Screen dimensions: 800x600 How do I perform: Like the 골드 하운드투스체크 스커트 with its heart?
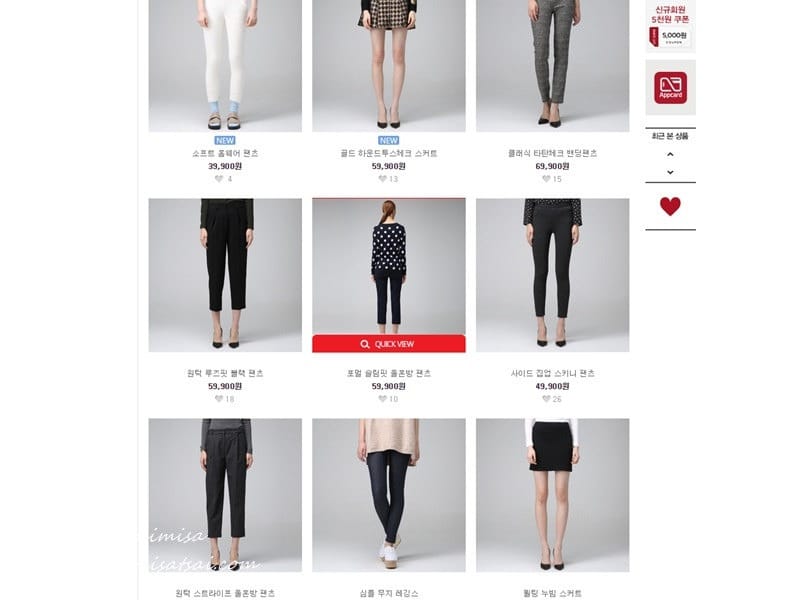[381, 179]
